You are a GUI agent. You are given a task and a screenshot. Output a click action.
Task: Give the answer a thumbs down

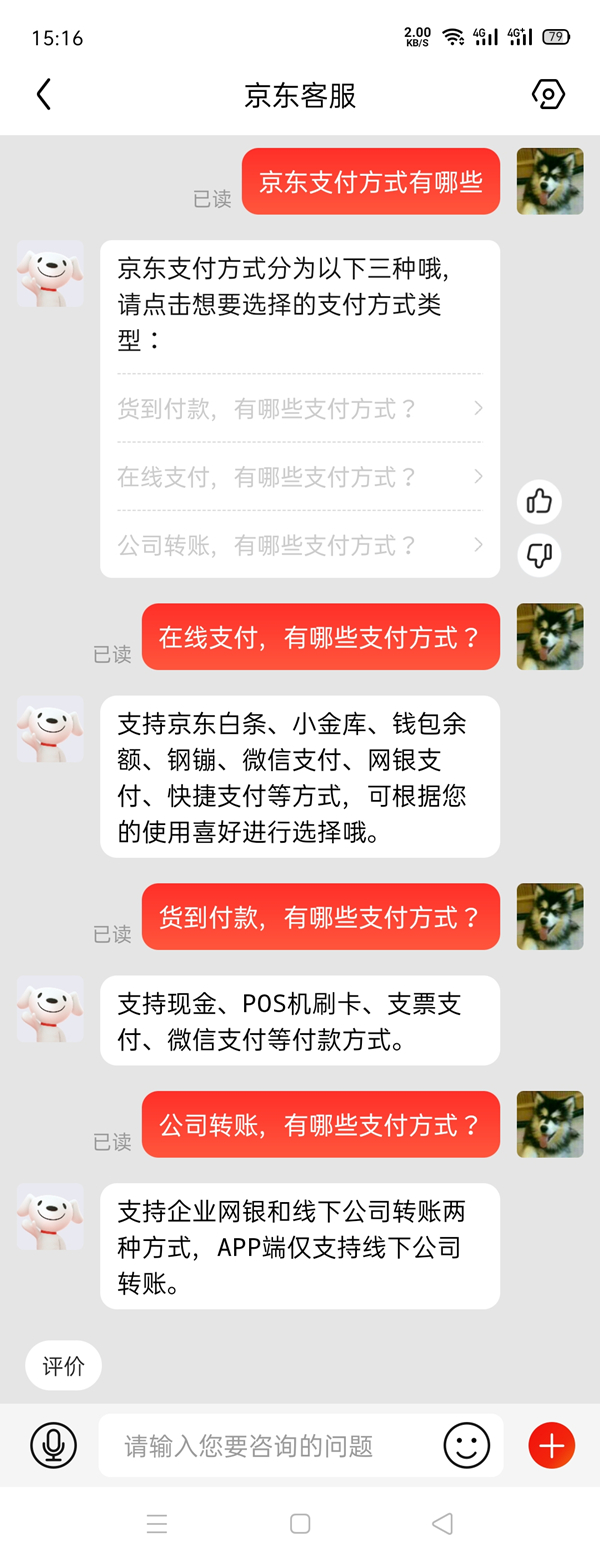(539, 555)
